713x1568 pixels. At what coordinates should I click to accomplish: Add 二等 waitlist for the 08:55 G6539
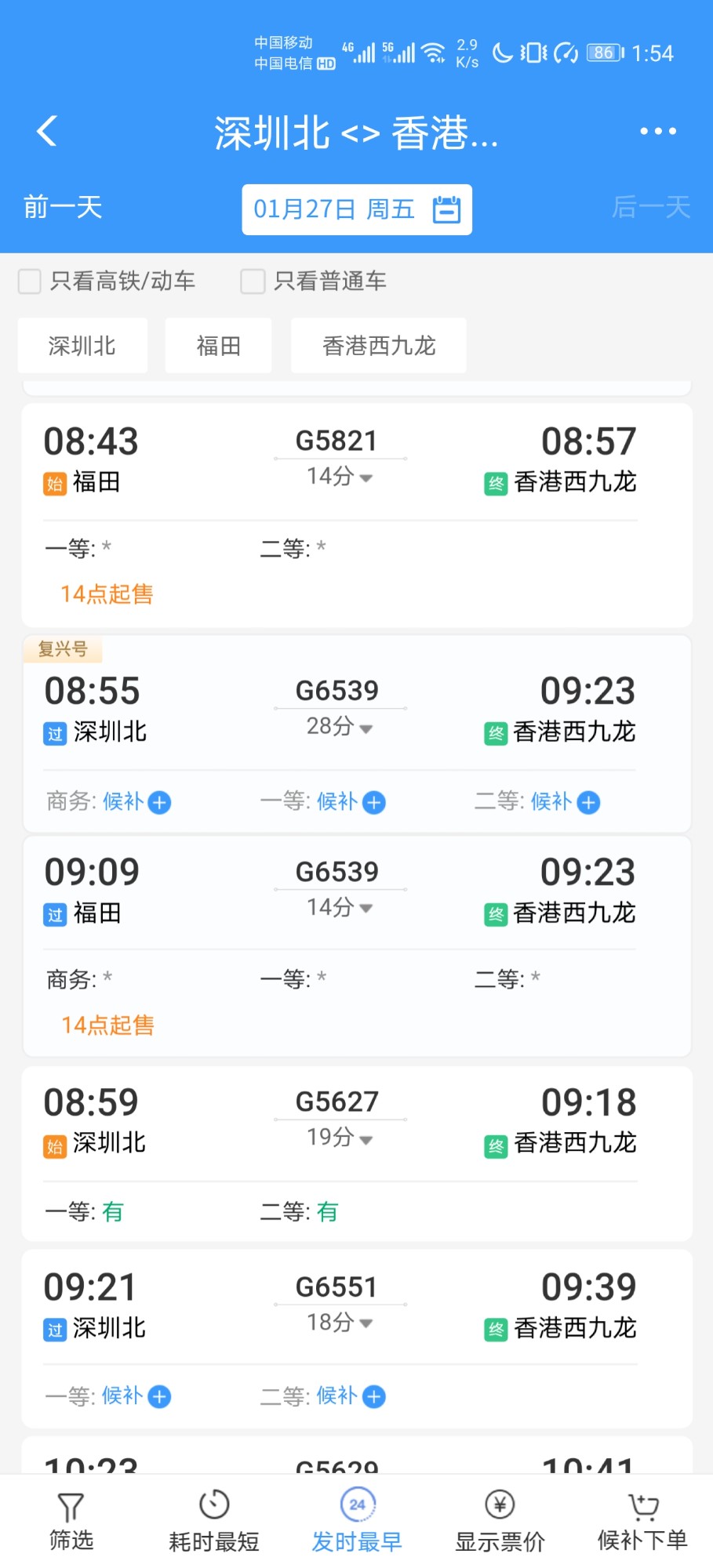pos(587,802)
